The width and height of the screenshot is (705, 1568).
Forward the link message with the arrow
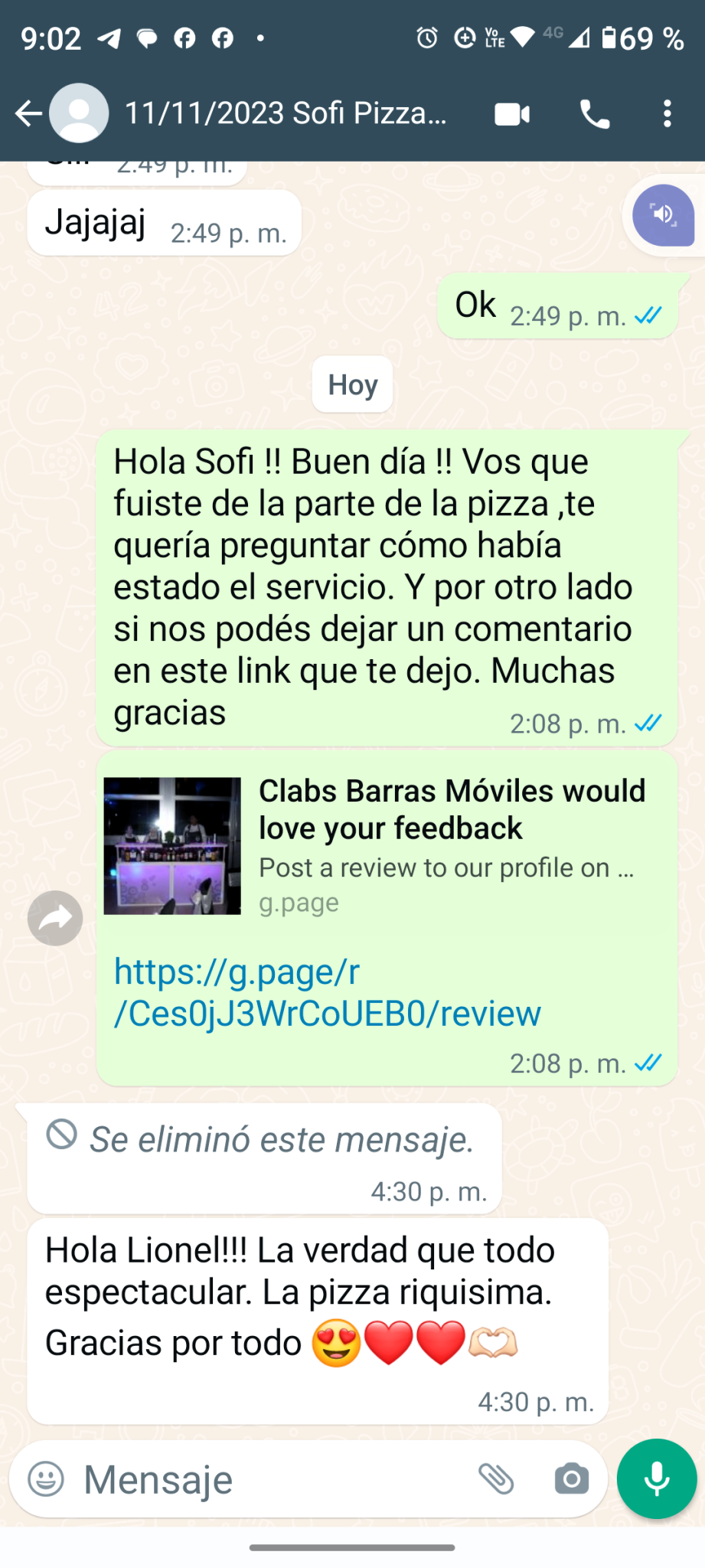click(x=55, y=918)
